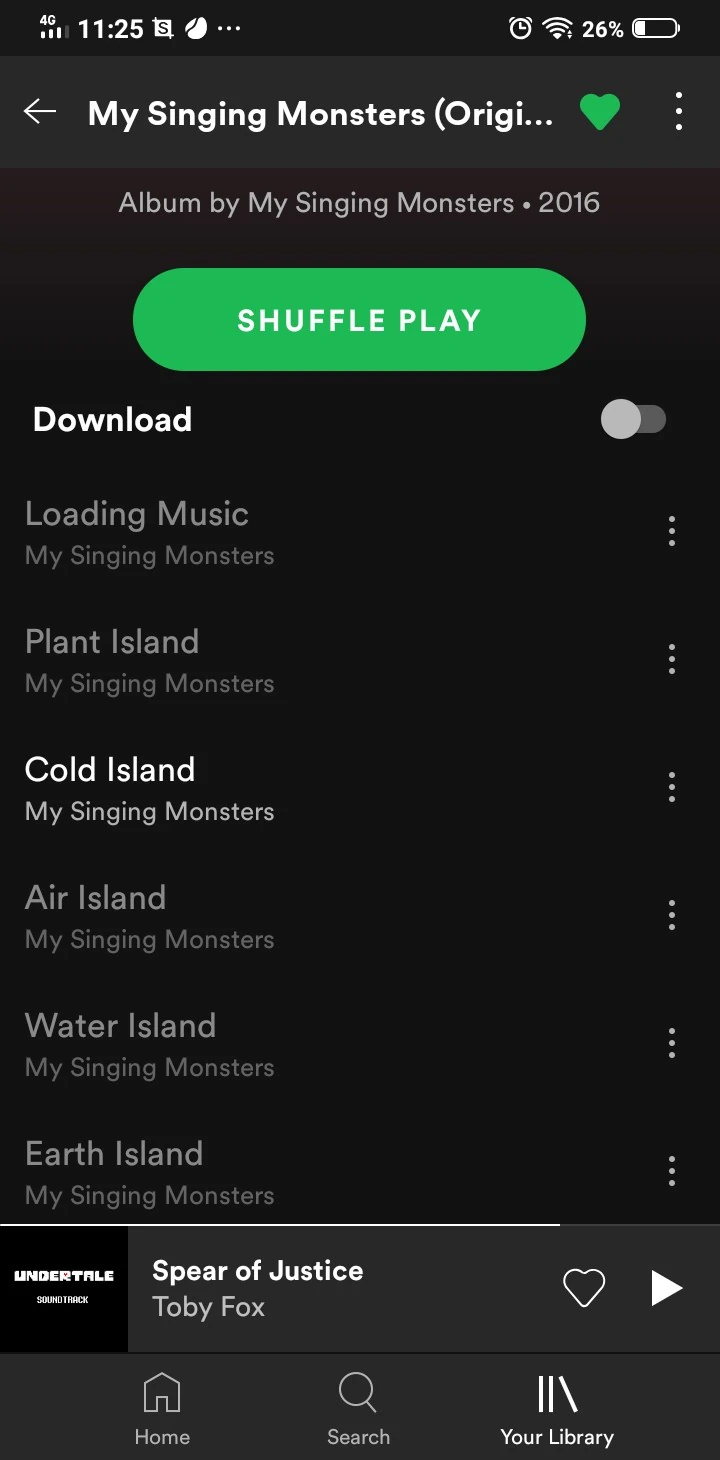Resume playback of Spear of Justice
The image size is (720, 1460).
(666, 1288)
